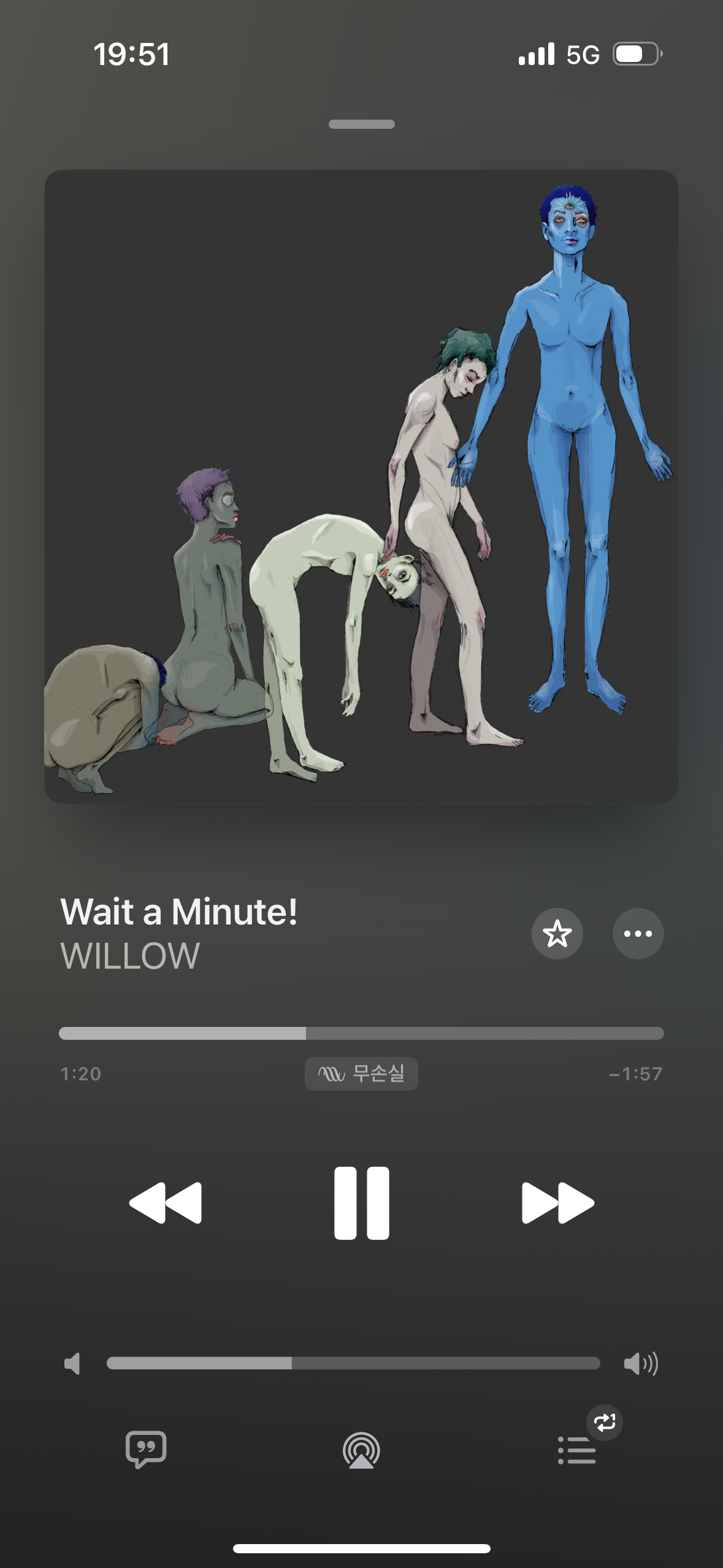Open the three-dot more options menu
723x1568 pixels.
[x=638, y=934]
